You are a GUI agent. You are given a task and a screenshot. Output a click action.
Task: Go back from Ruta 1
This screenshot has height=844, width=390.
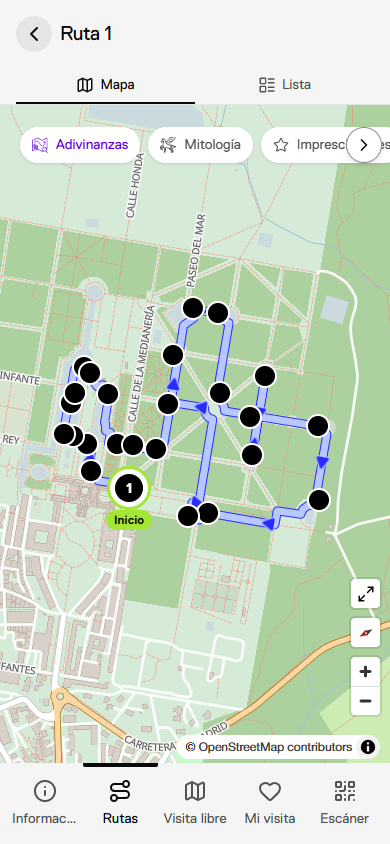34,34
